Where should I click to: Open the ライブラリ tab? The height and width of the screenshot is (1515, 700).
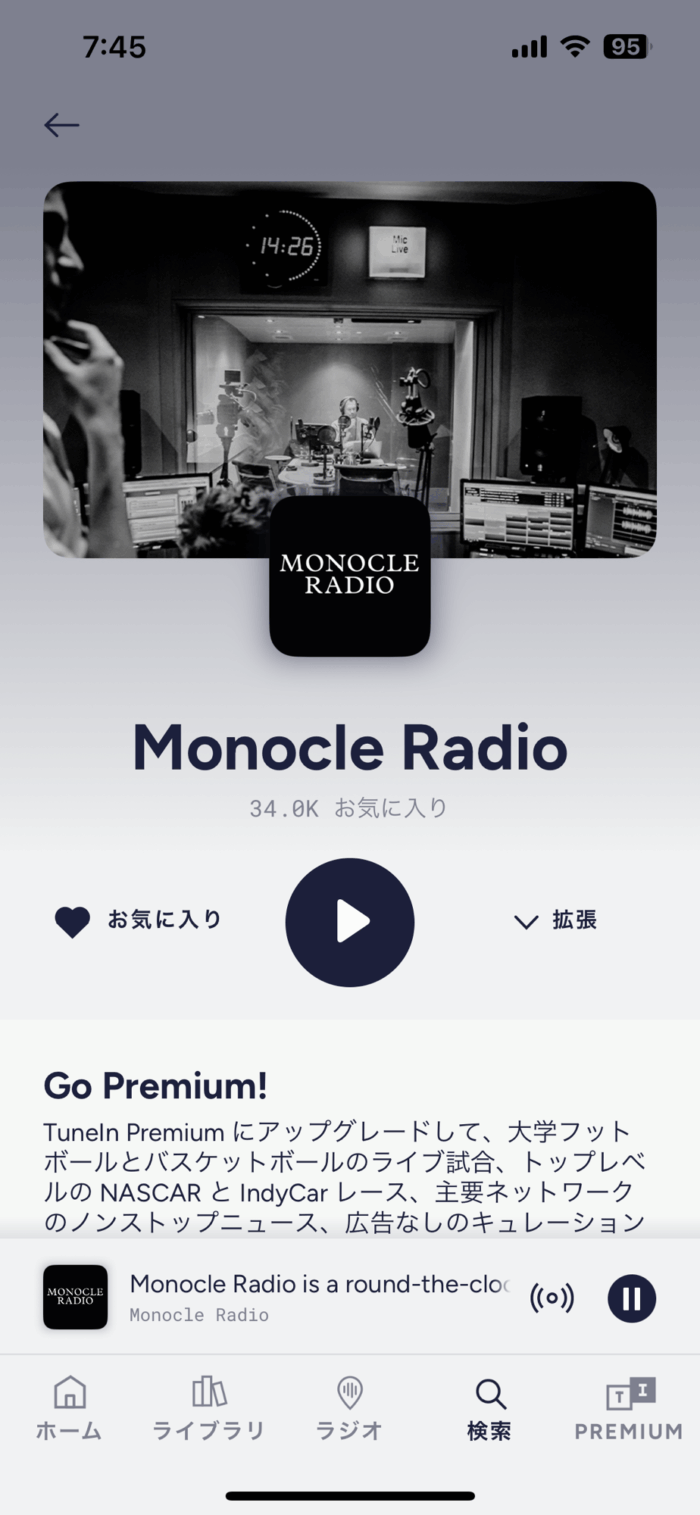tap(209, 1408)
